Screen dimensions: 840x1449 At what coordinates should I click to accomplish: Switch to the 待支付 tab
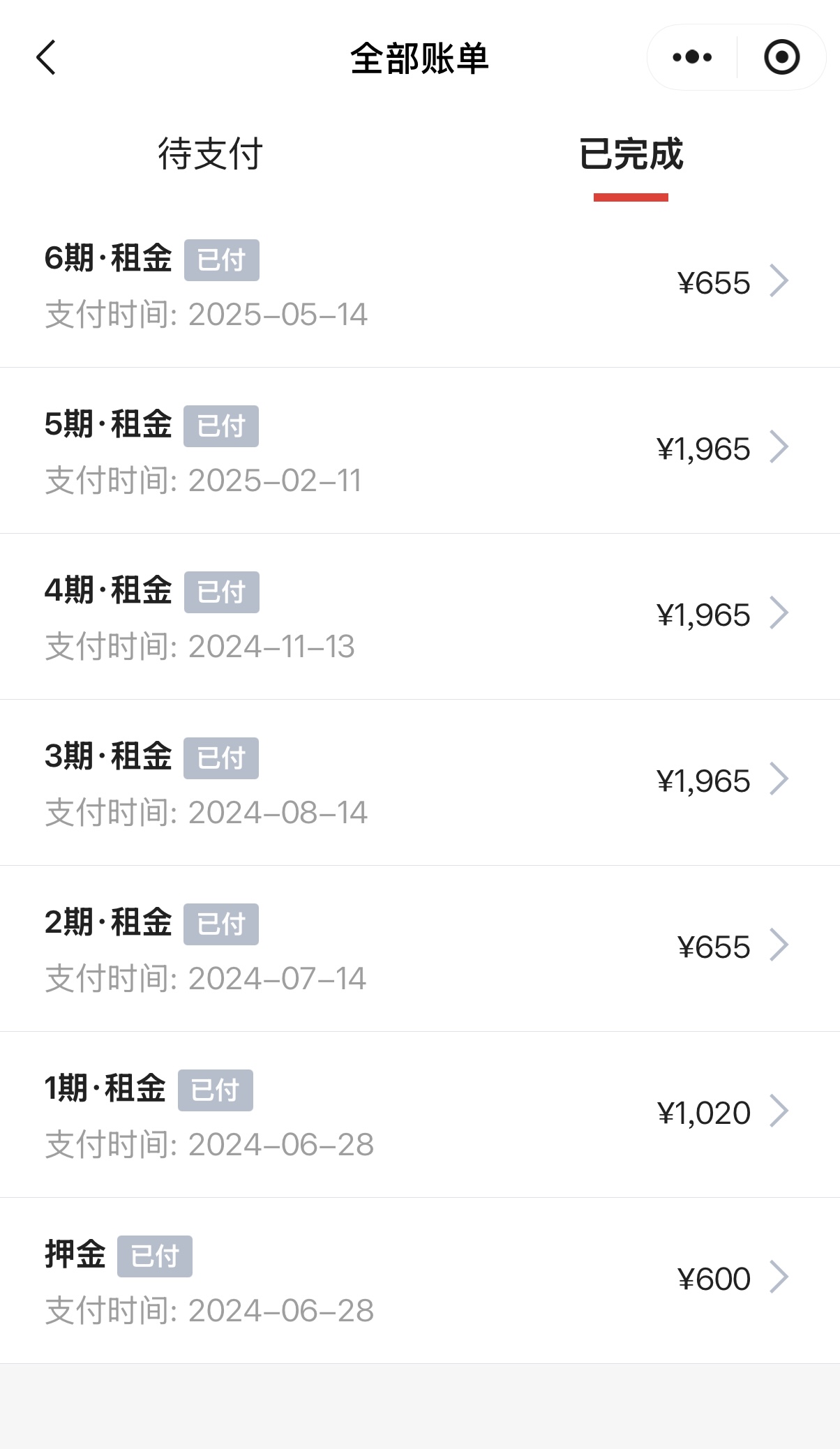pos(210,154)
